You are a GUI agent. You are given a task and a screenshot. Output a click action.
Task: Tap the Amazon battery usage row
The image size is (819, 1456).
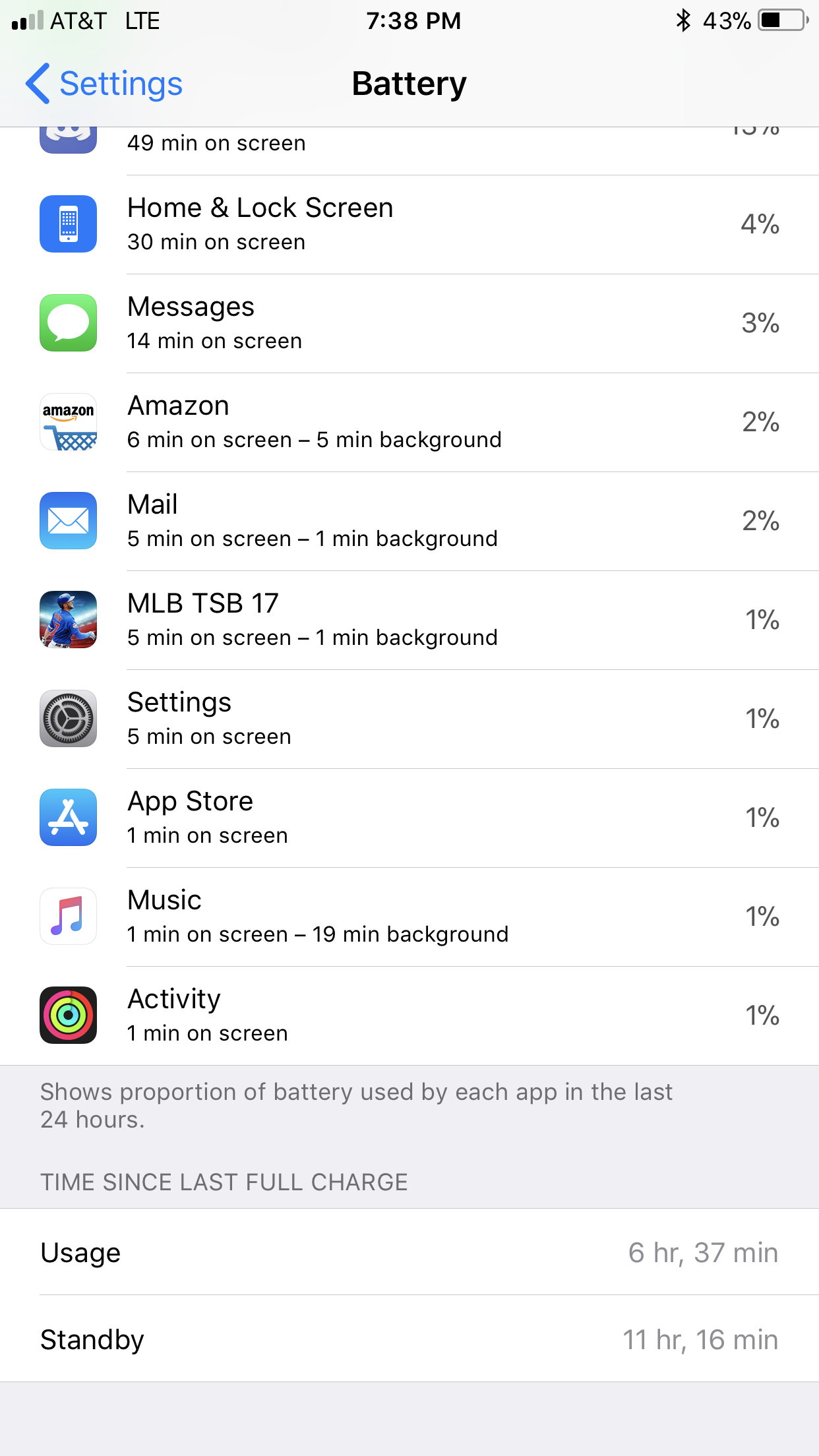[409, 422]
